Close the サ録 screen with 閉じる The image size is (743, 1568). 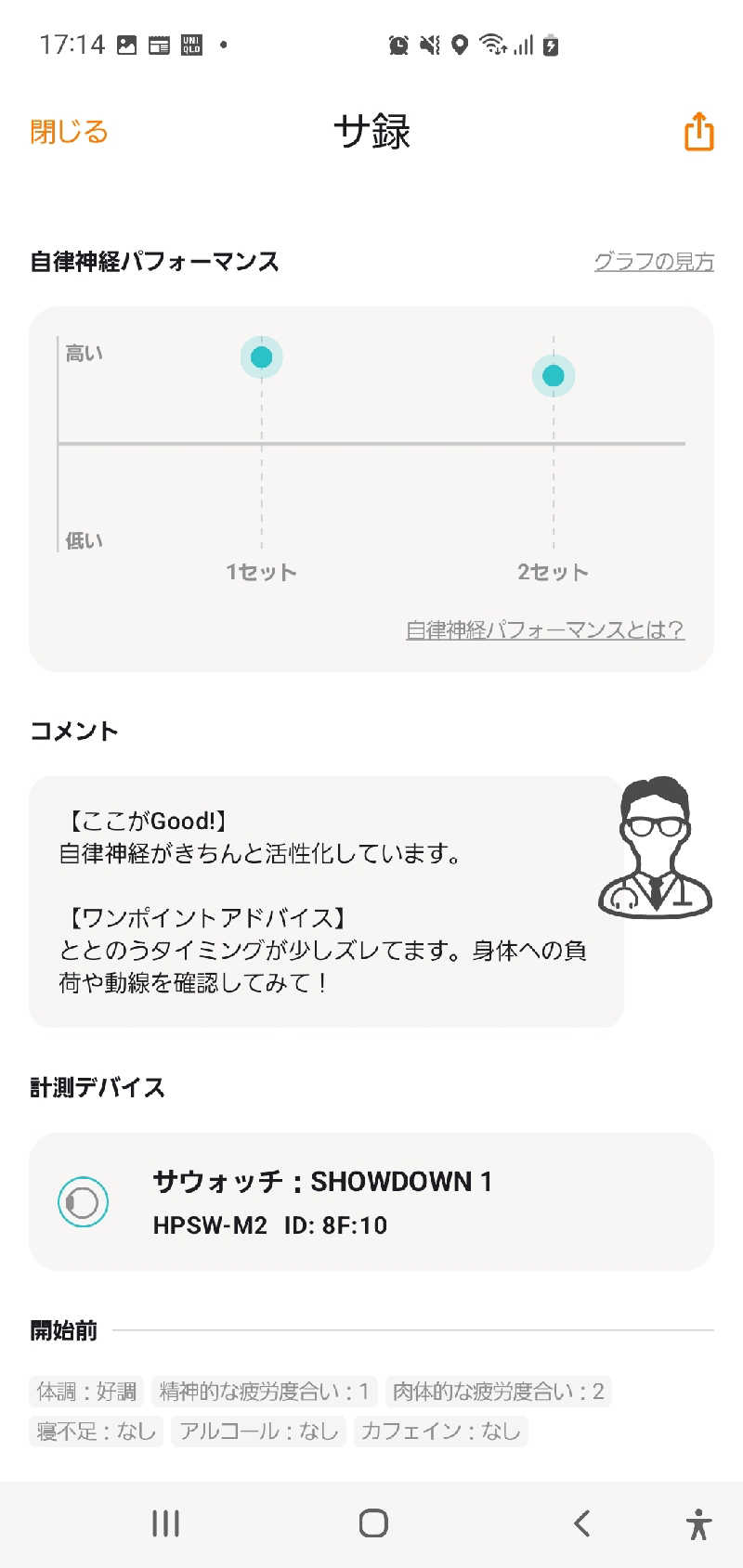pos(69,132)
